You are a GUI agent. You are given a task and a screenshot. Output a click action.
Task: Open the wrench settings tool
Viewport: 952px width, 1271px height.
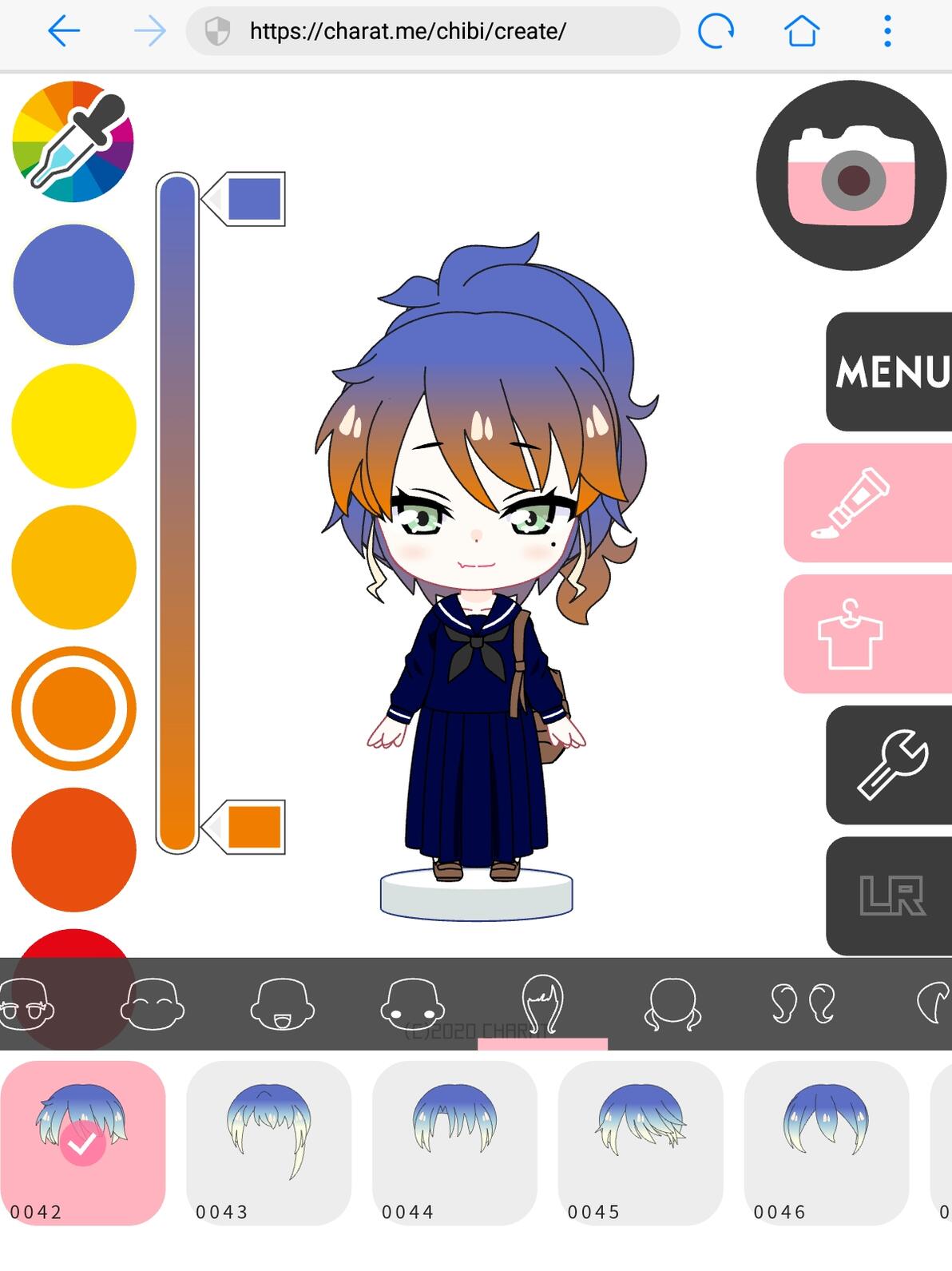click(x=889, y=765)
